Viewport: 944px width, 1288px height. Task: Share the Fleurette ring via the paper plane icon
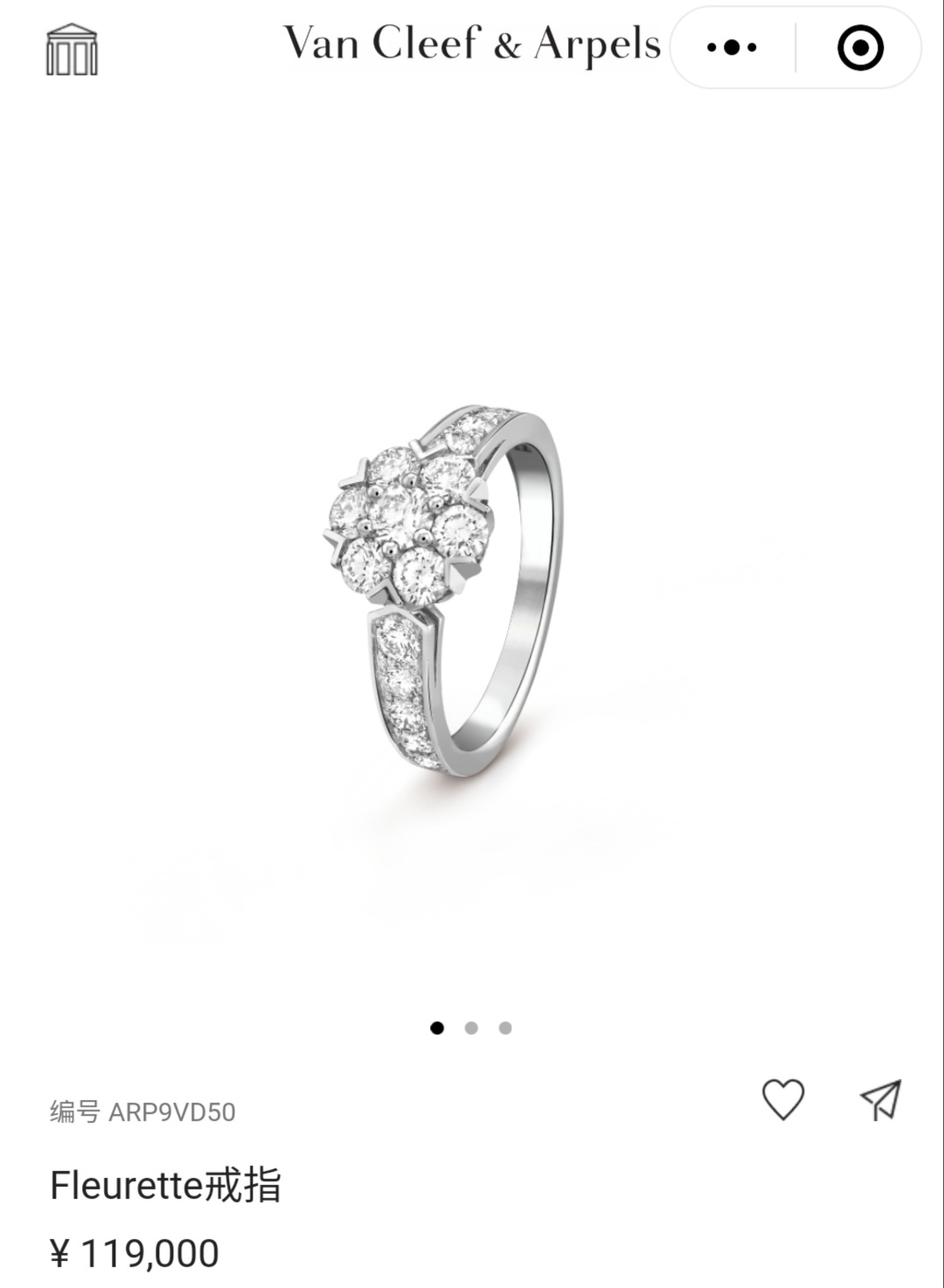coord(880,1100)
